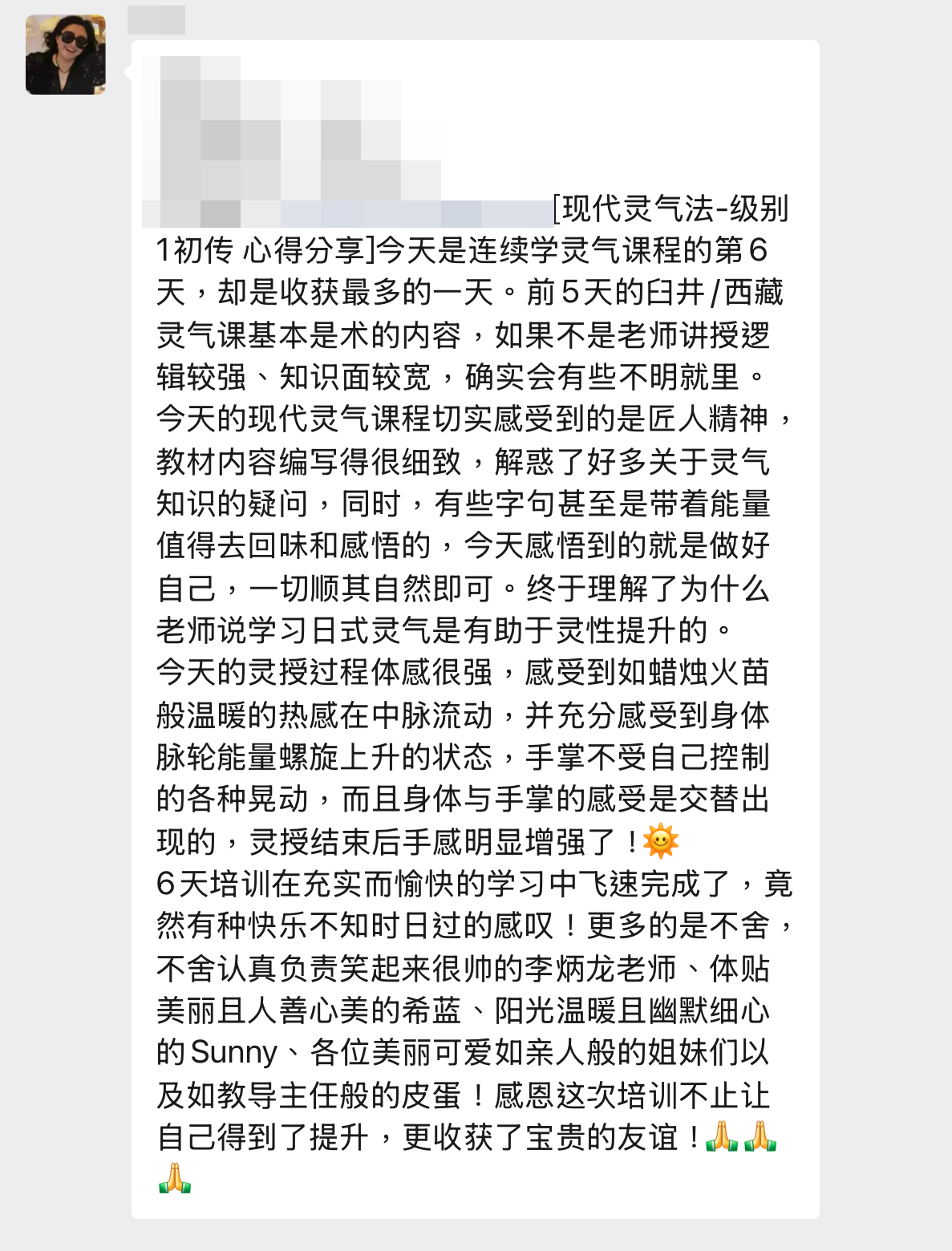Open the message sender's profile avatar
Viewport: 952px width, 1251px height.
pos(66,55)
